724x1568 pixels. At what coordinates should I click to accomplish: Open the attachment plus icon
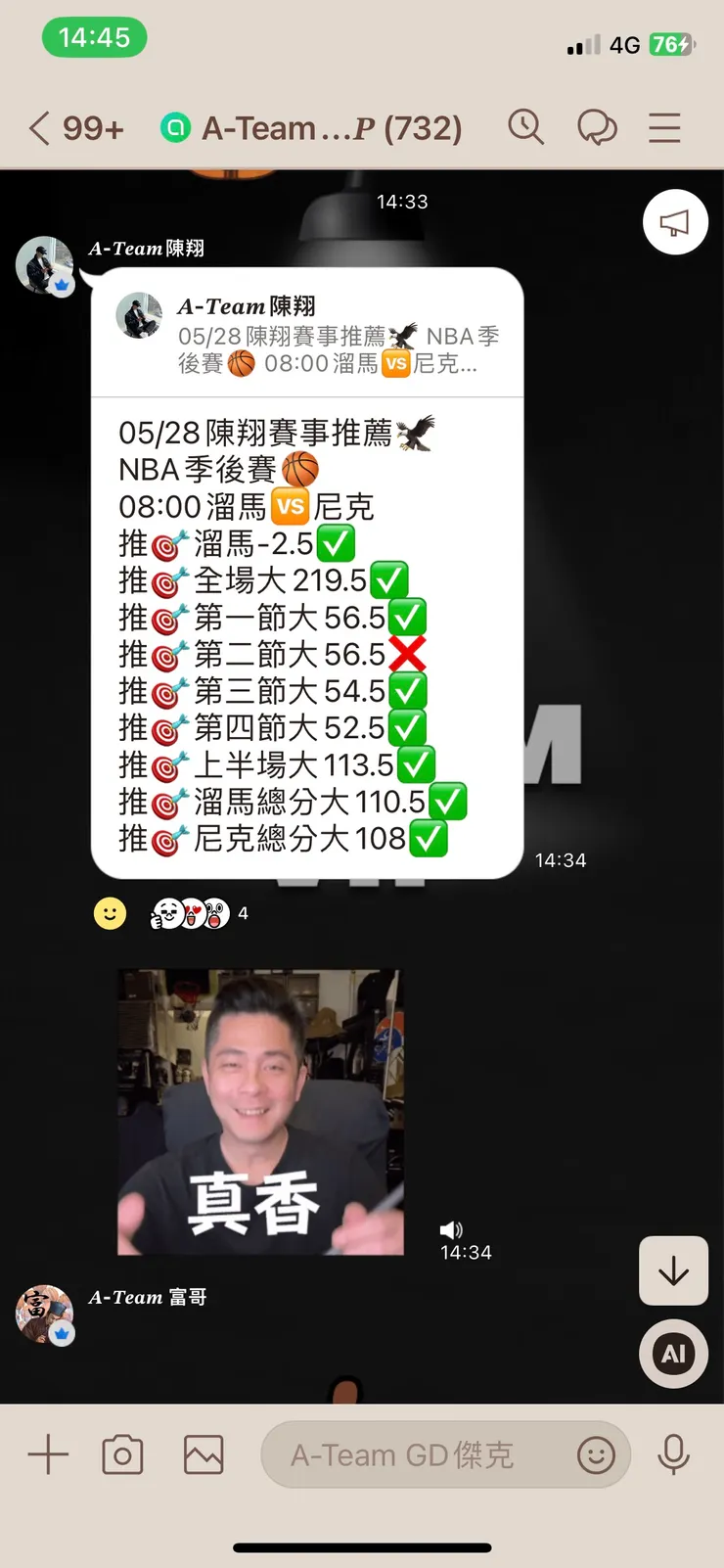46,1454
